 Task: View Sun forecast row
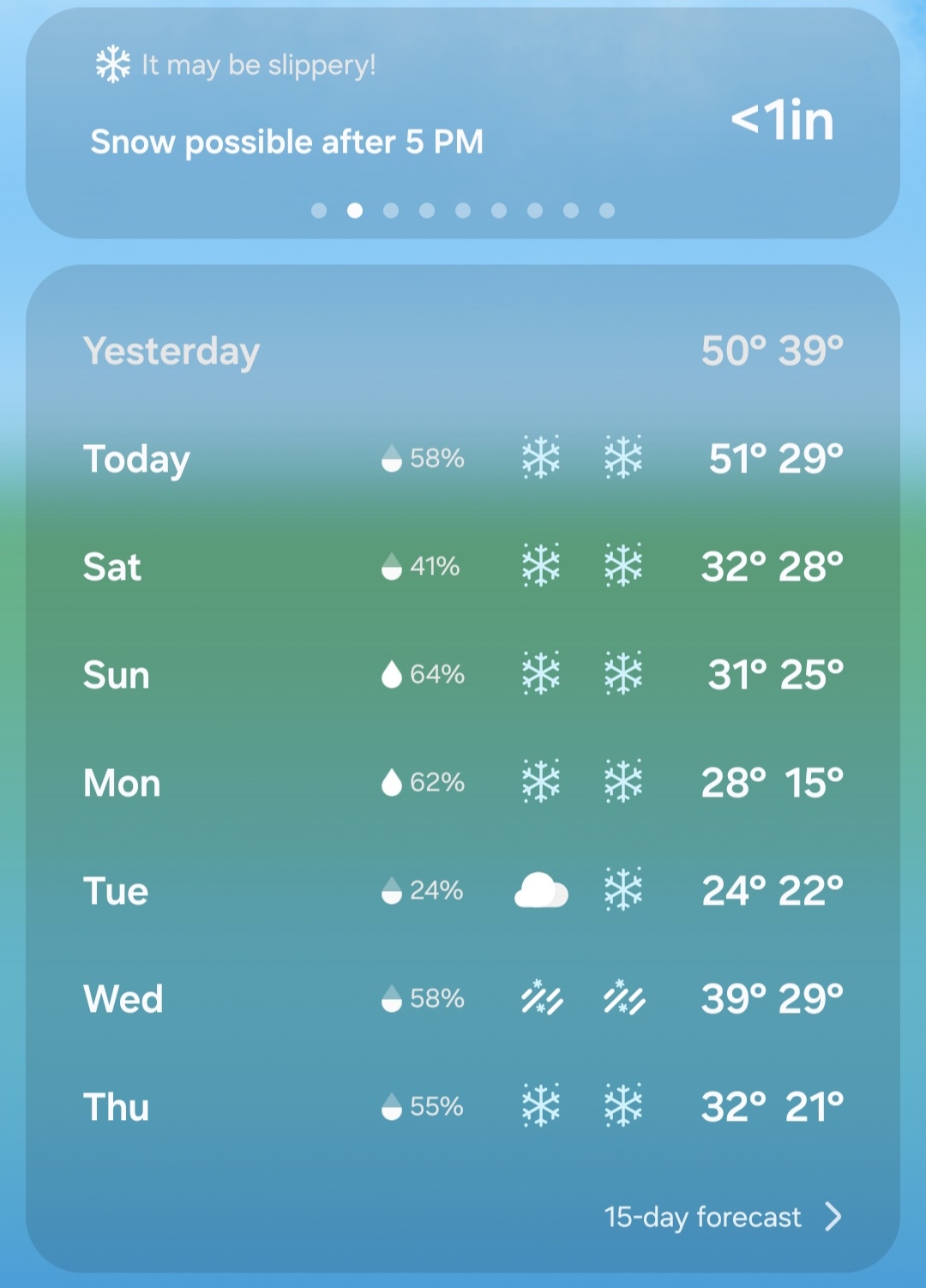tap(463, 675)
